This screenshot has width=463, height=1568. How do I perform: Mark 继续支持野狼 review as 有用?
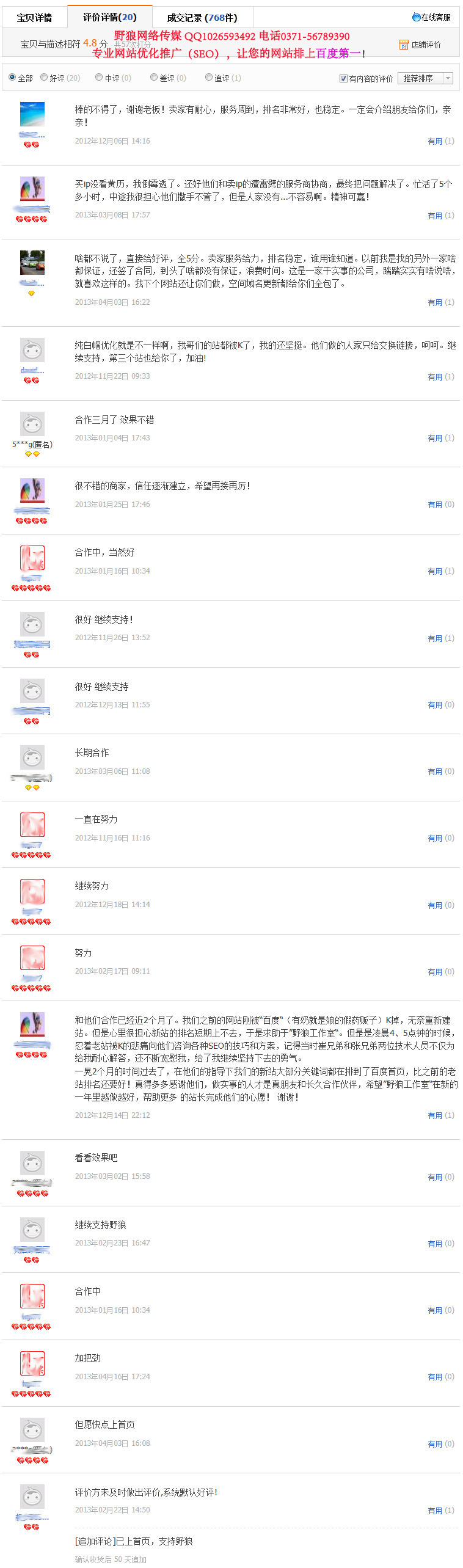click(x=435, y=1244)
